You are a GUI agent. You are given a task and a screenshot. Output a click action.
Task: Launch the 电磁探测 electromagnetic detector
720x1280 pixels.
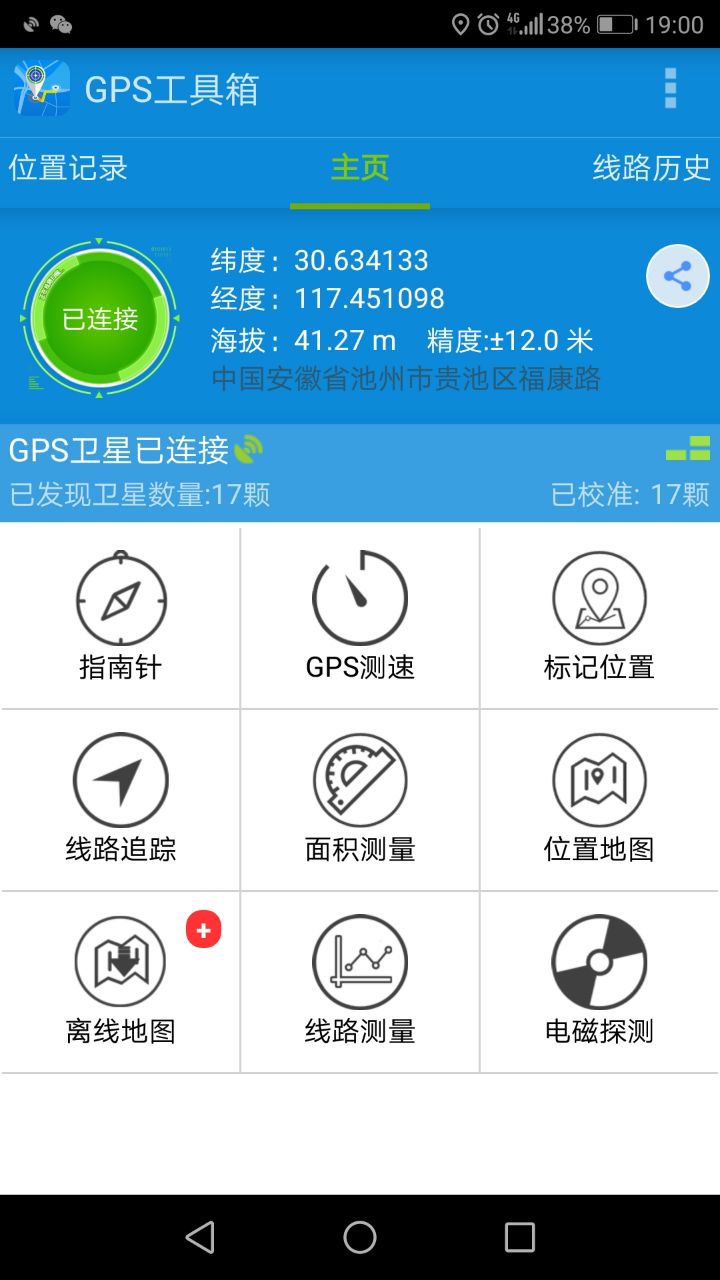[x=599, y=981]
